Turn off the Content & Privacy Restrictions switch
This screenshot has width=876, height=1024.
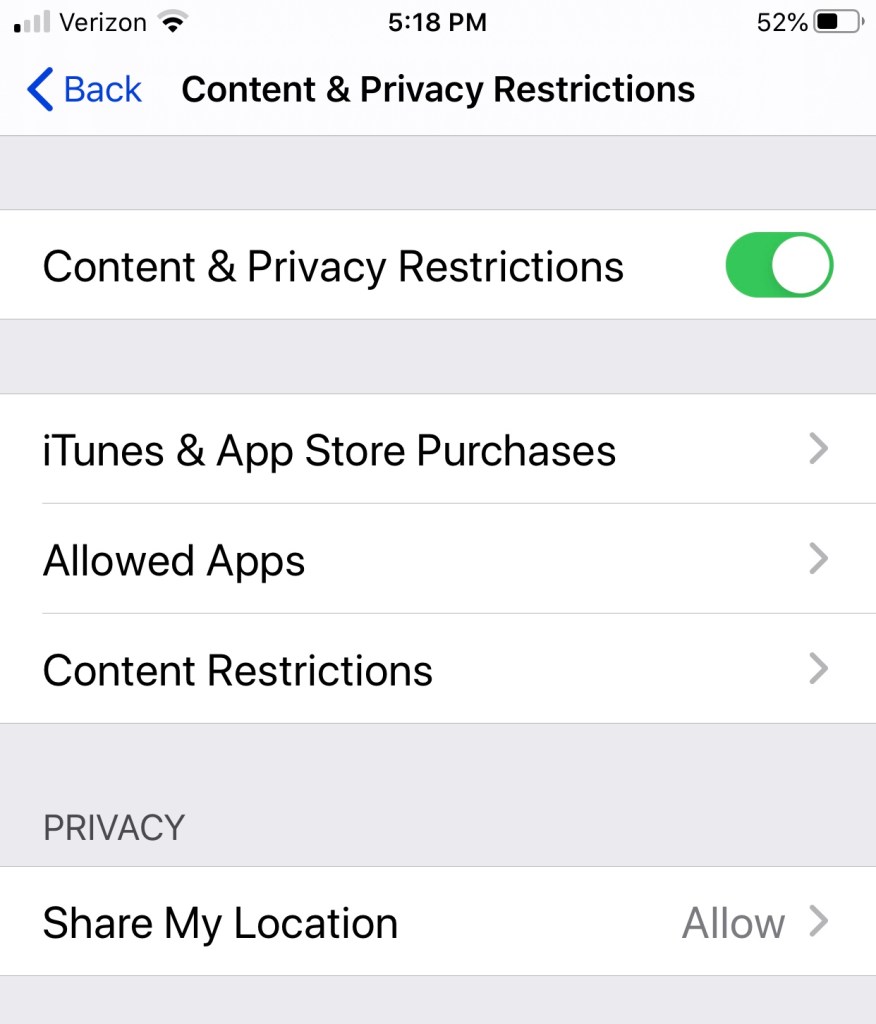tap(778, 265)
